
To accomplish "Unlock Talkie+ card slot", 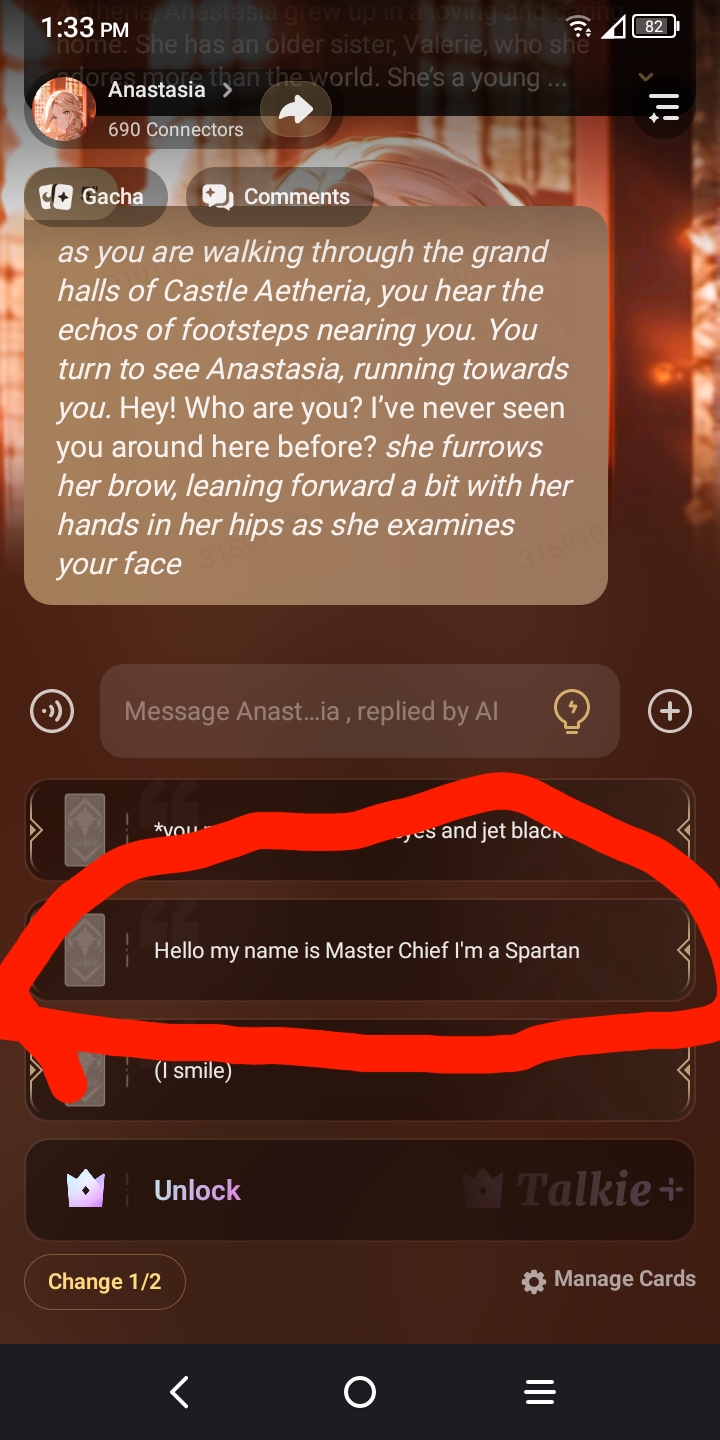I will click(x=360, y=1190).
